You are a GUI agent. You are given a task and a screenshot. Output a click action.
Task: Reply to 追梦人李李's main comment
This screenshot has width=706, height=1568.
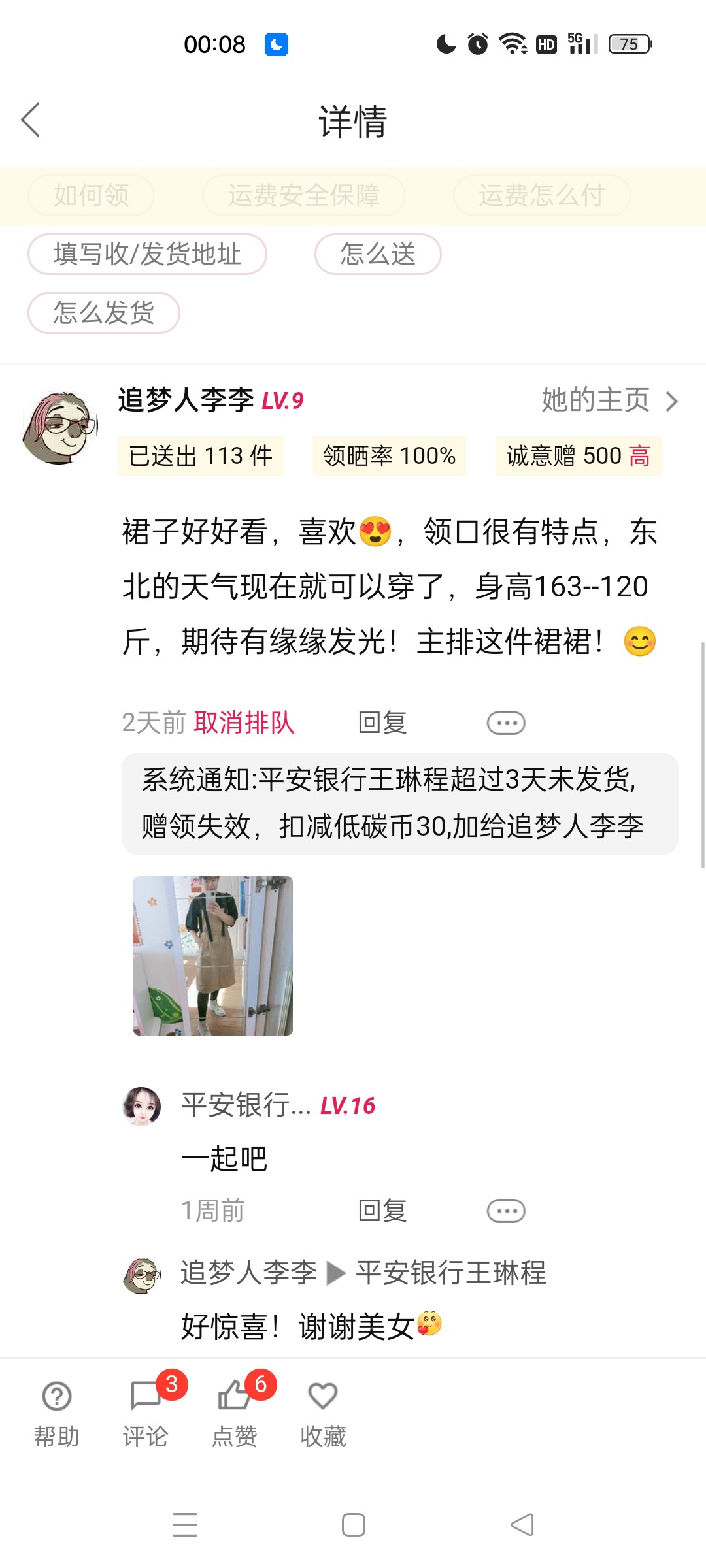[382, 723]
